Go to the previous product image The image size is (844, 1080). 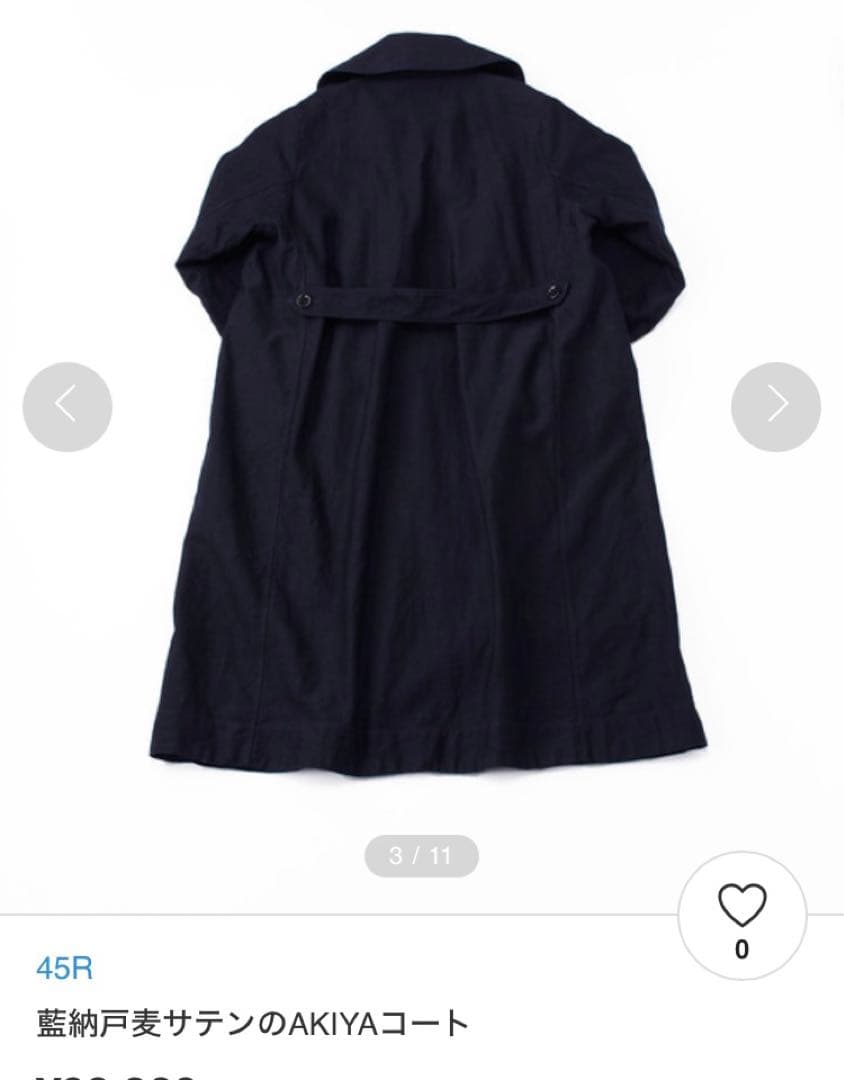tap(67, 406)
